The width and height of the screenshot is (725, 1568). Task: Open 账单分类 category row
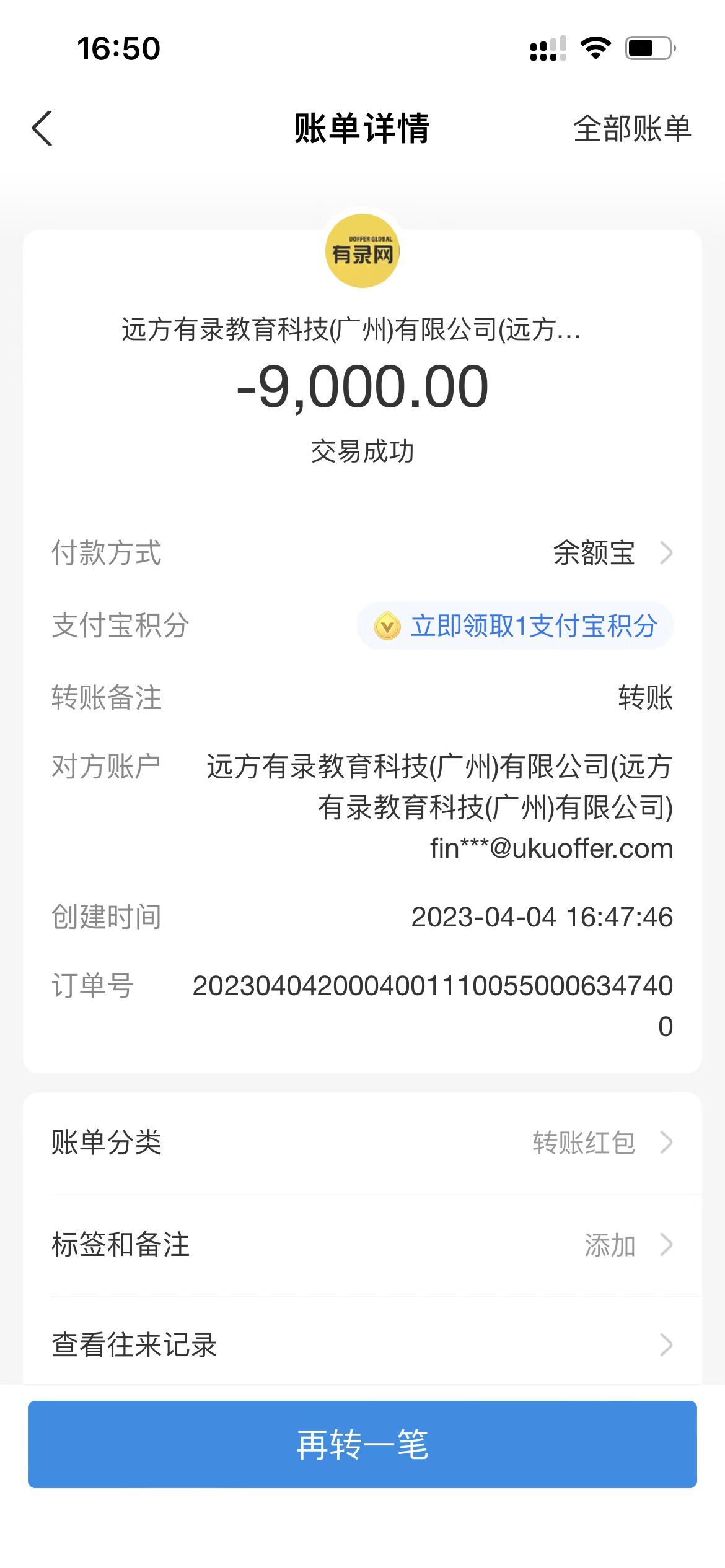tap(362, 1143)
